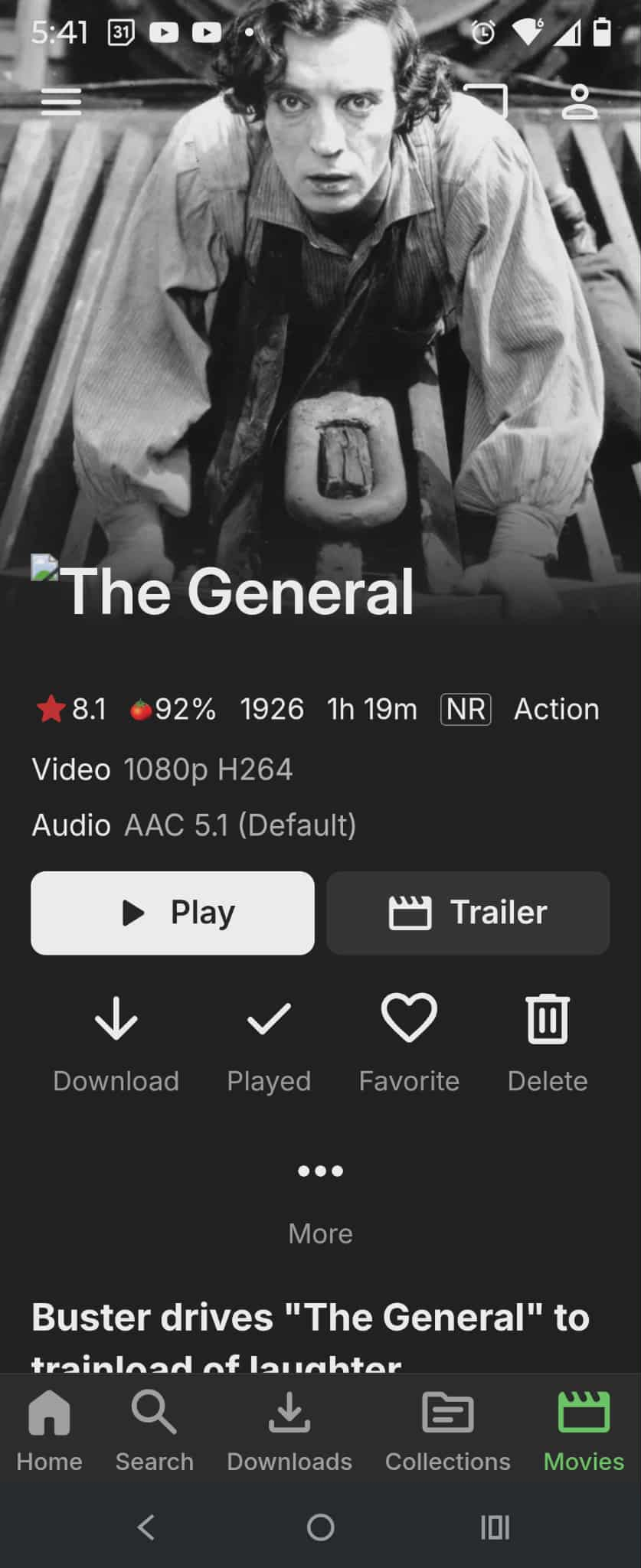Play The General movie
641x1568 pixels.
172,913
